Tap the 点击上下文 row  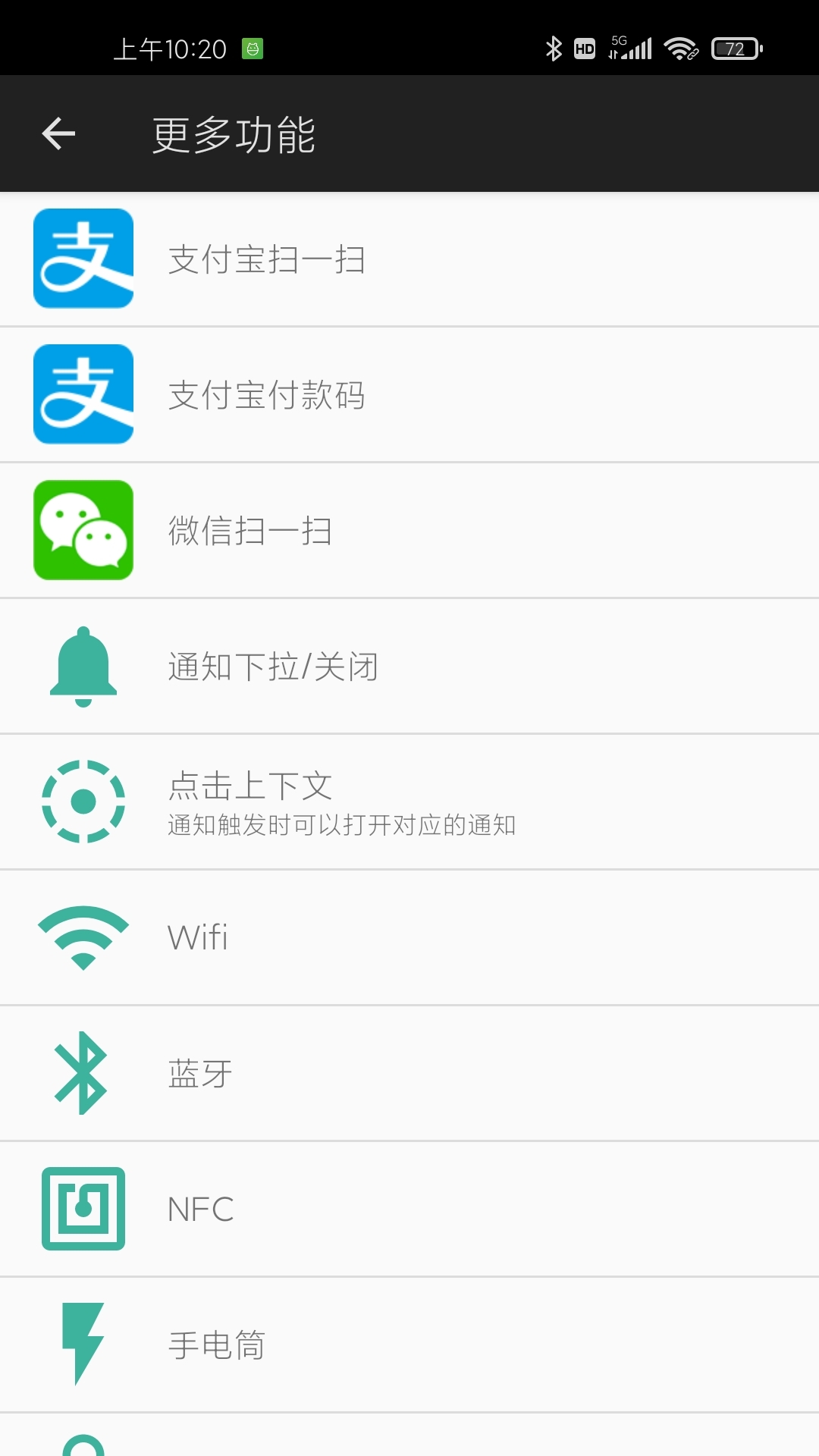pyautogui.click(x=409, y=802)
